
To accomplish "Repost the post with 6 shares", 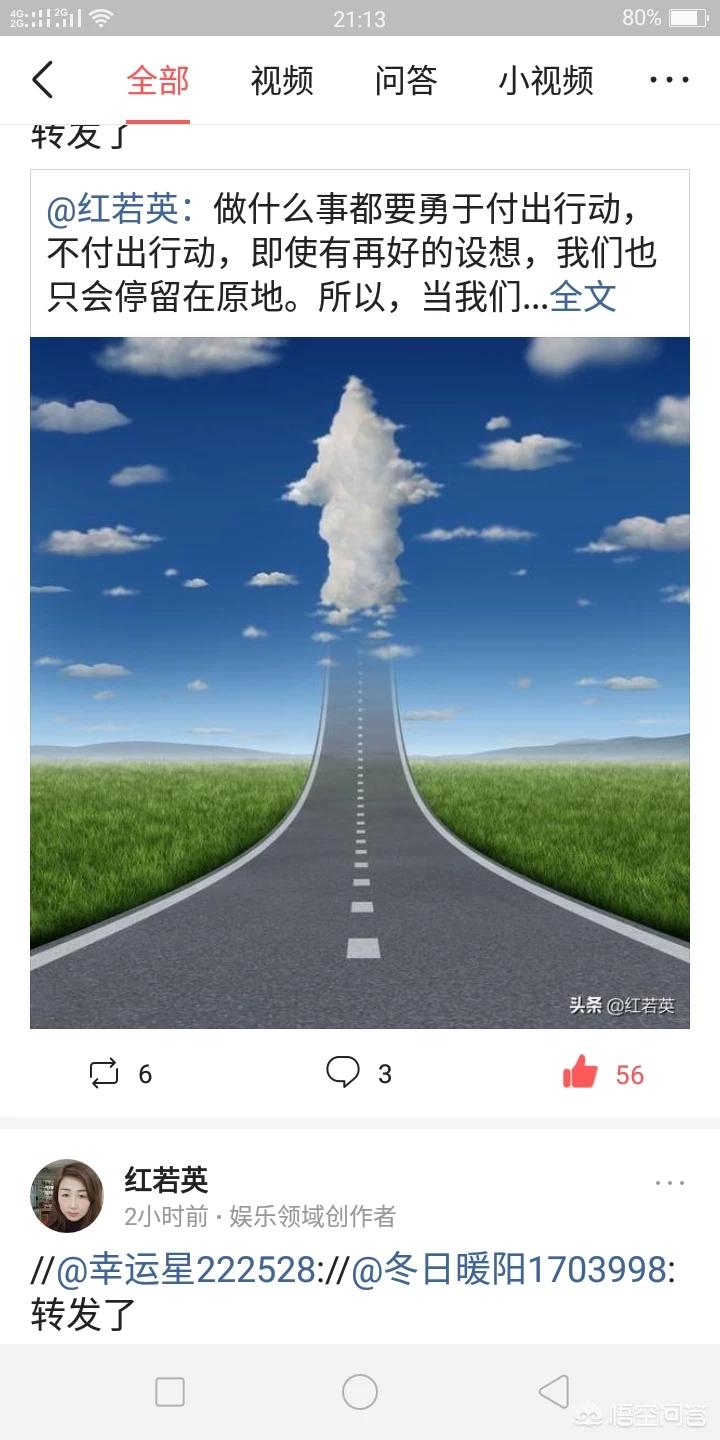I will 120,1074.
